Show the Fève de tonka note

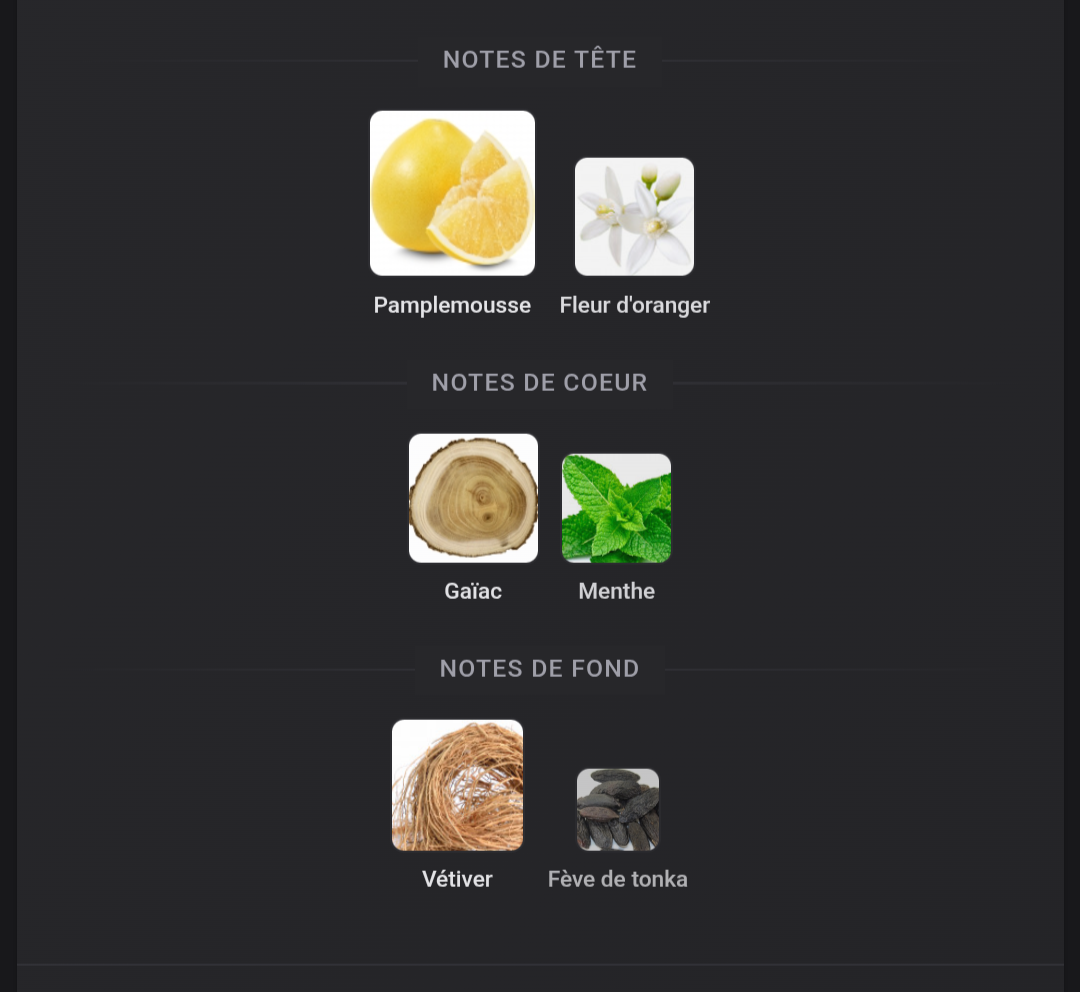tap(617, 809)
